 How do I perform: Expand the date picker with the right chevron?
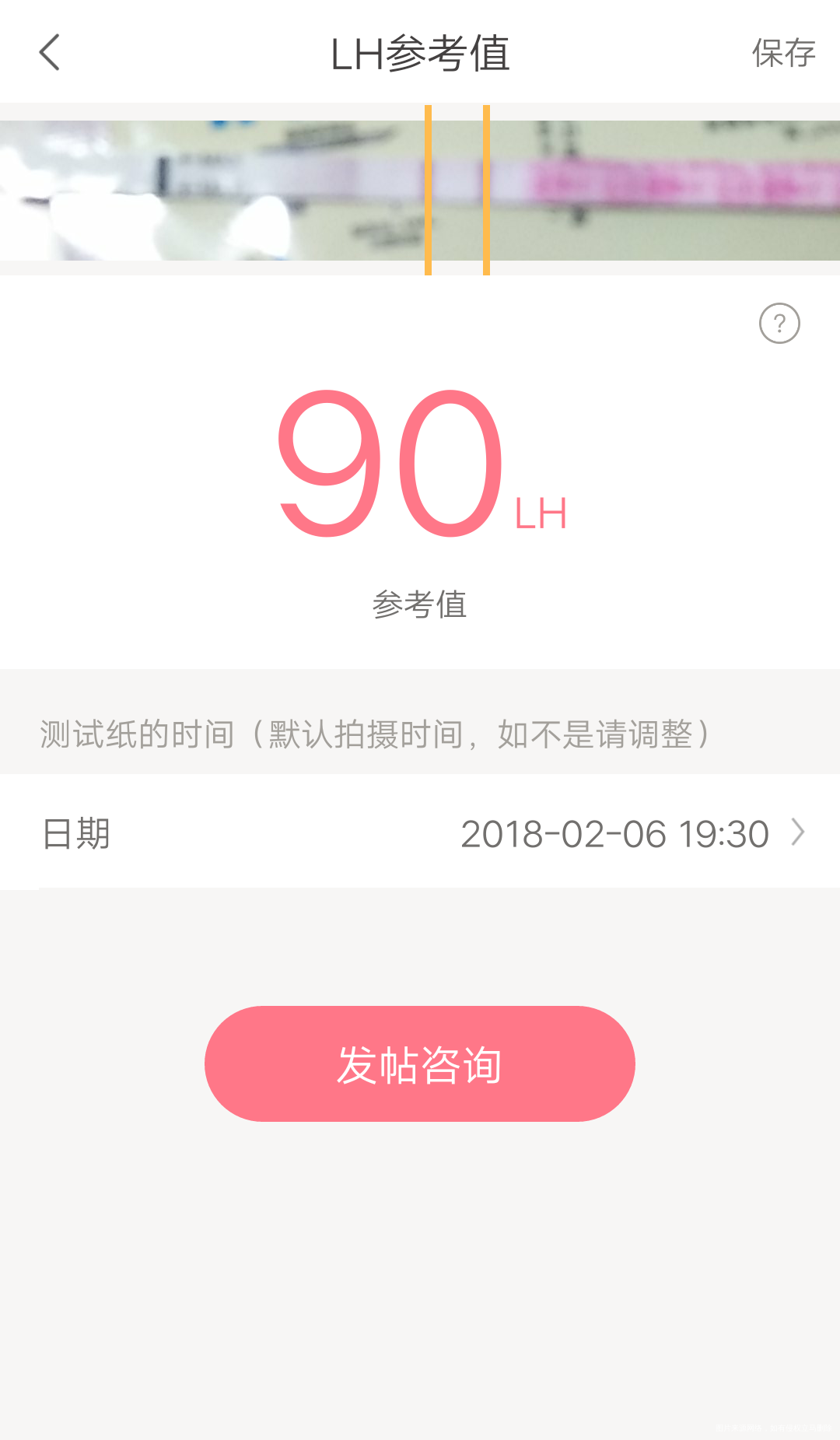pos(796,832)
